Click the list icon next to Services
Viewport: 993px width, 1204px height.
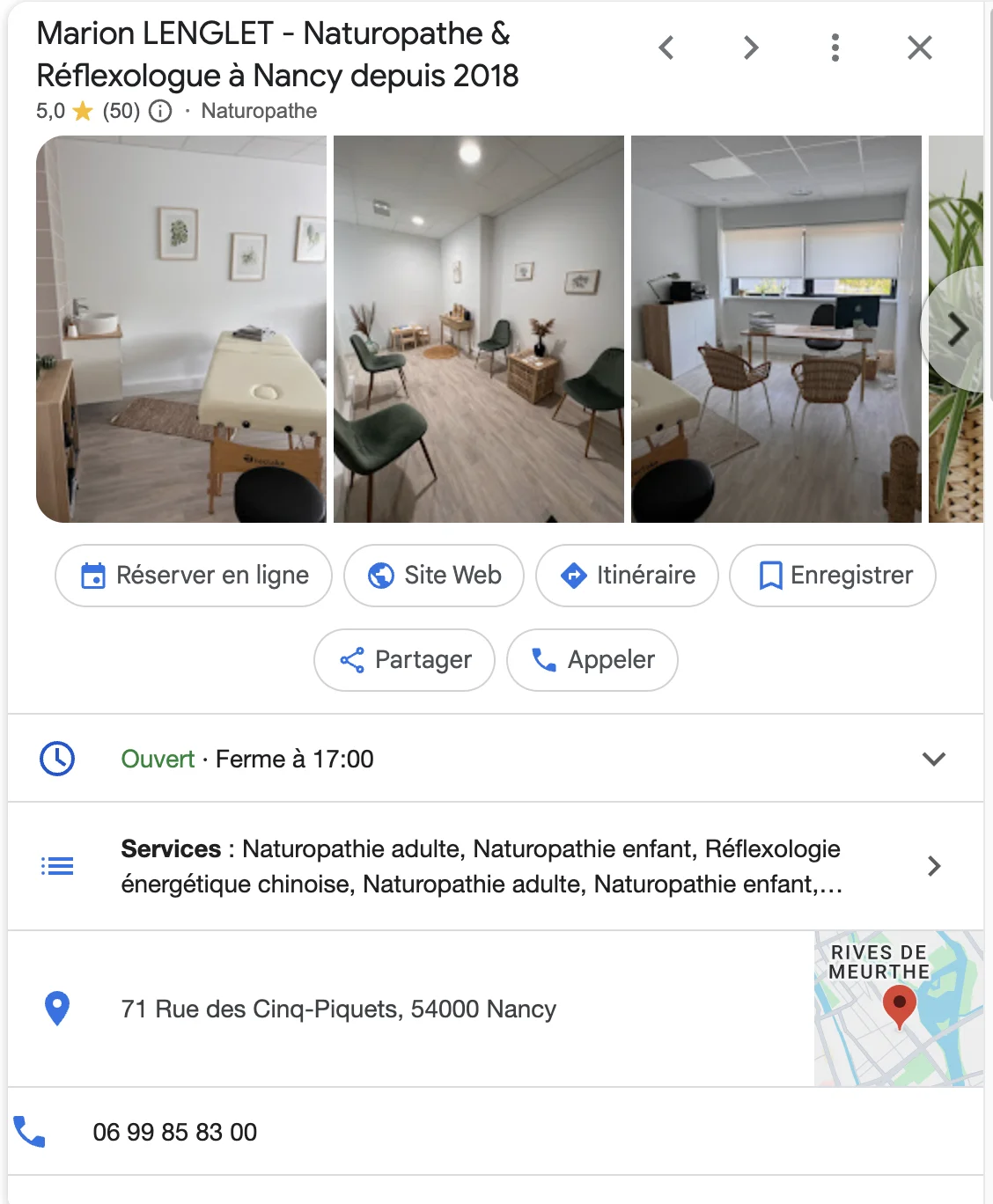[x=58, y=865]
